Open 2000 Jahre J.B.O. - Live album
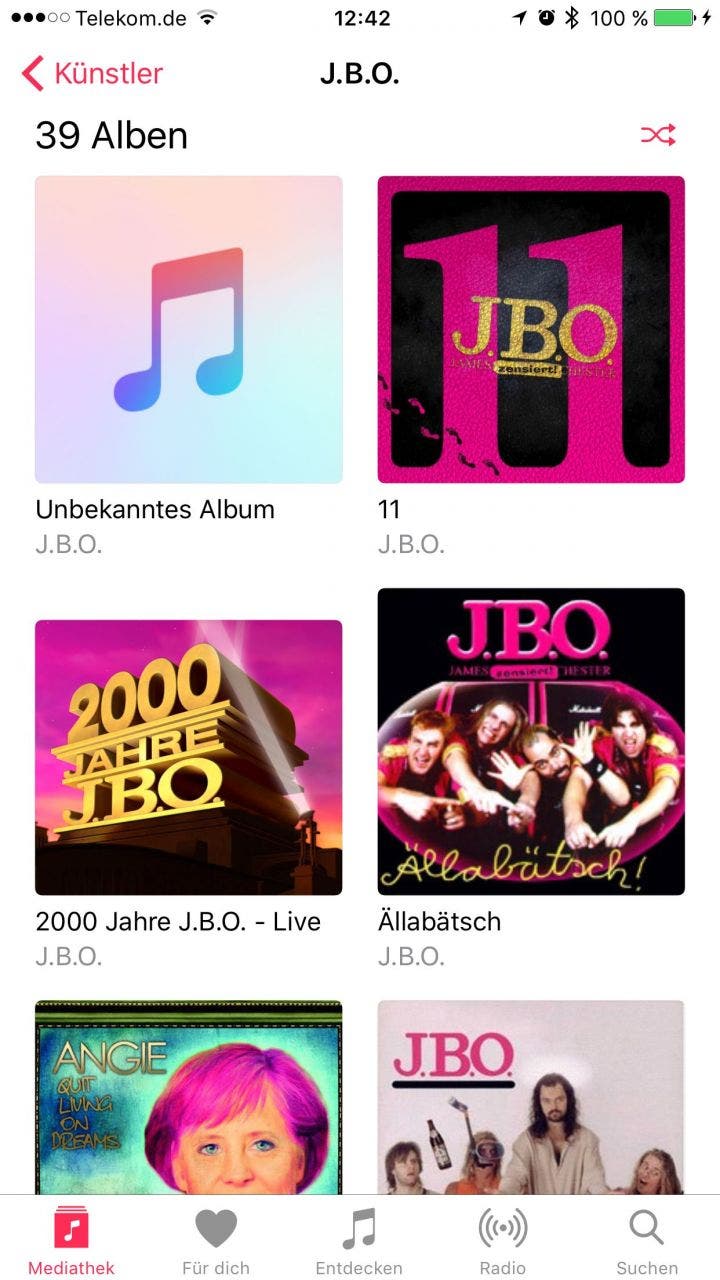 click(189, 757)
